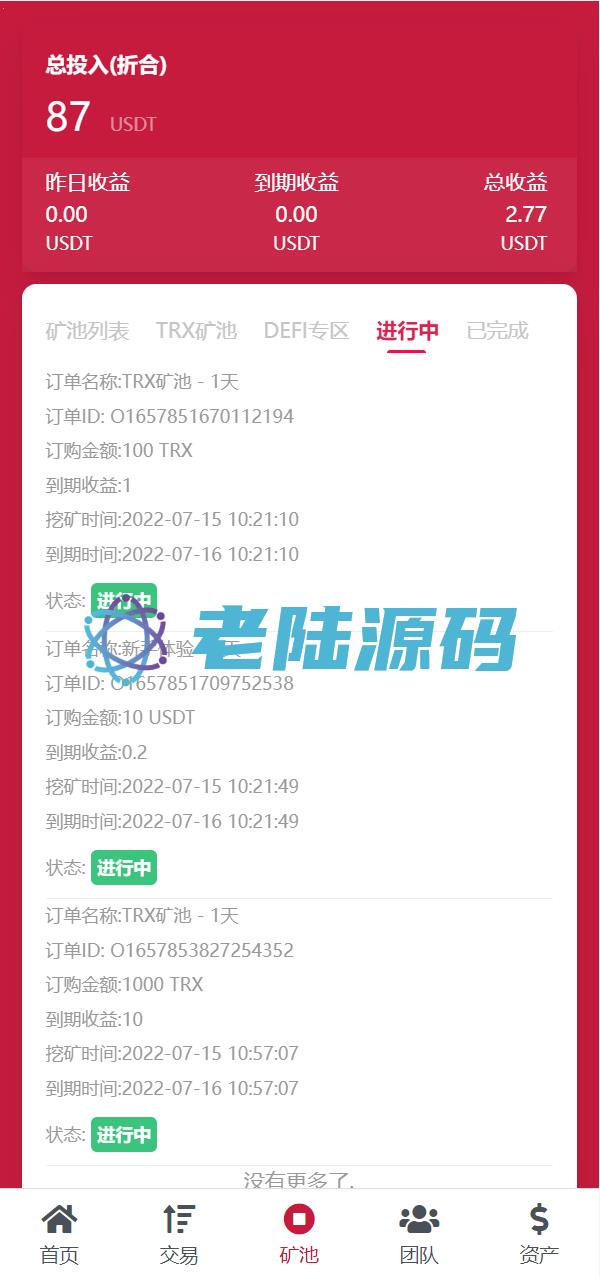Go to 首页 in bottom navigation
600x1277 pixels.
59,1233
